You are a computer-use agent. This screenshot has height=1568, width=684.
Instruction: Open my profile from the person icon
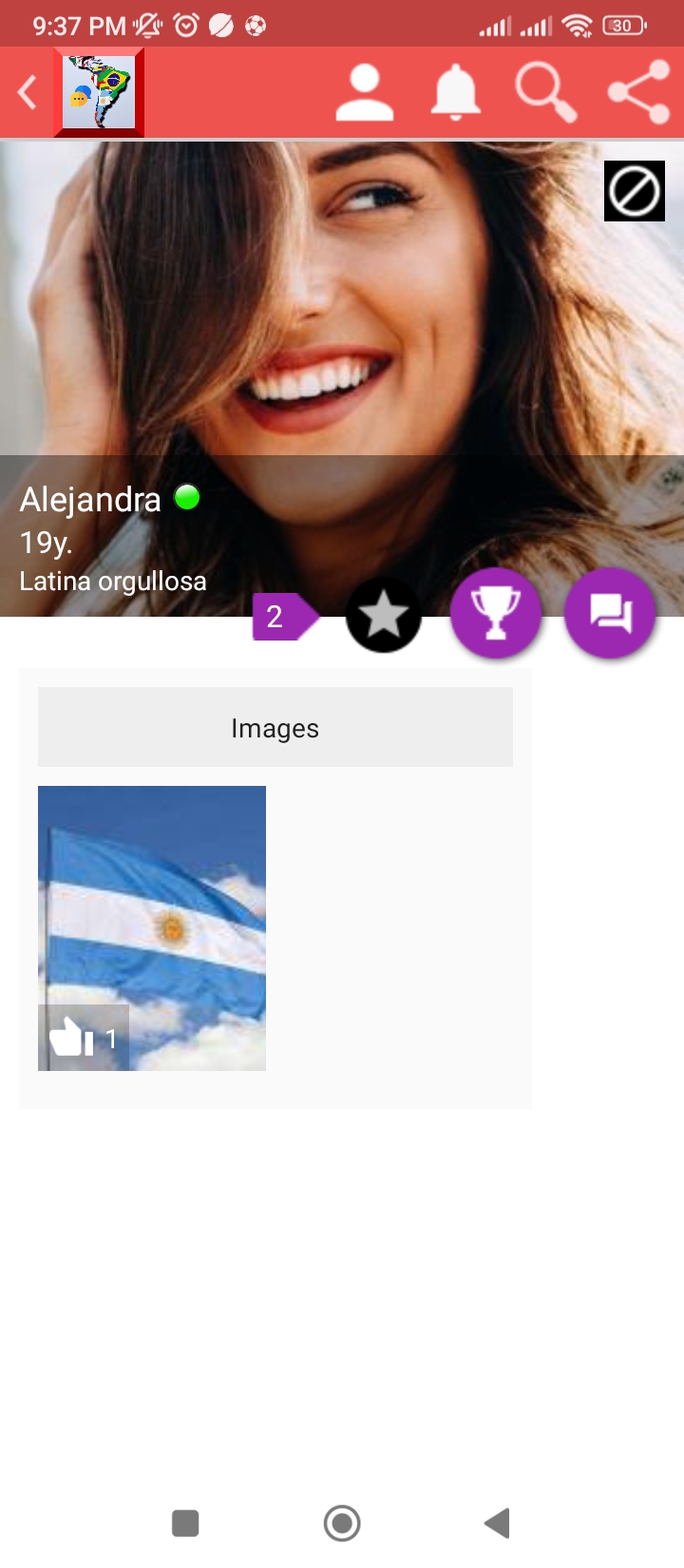[x=365, y=92]
